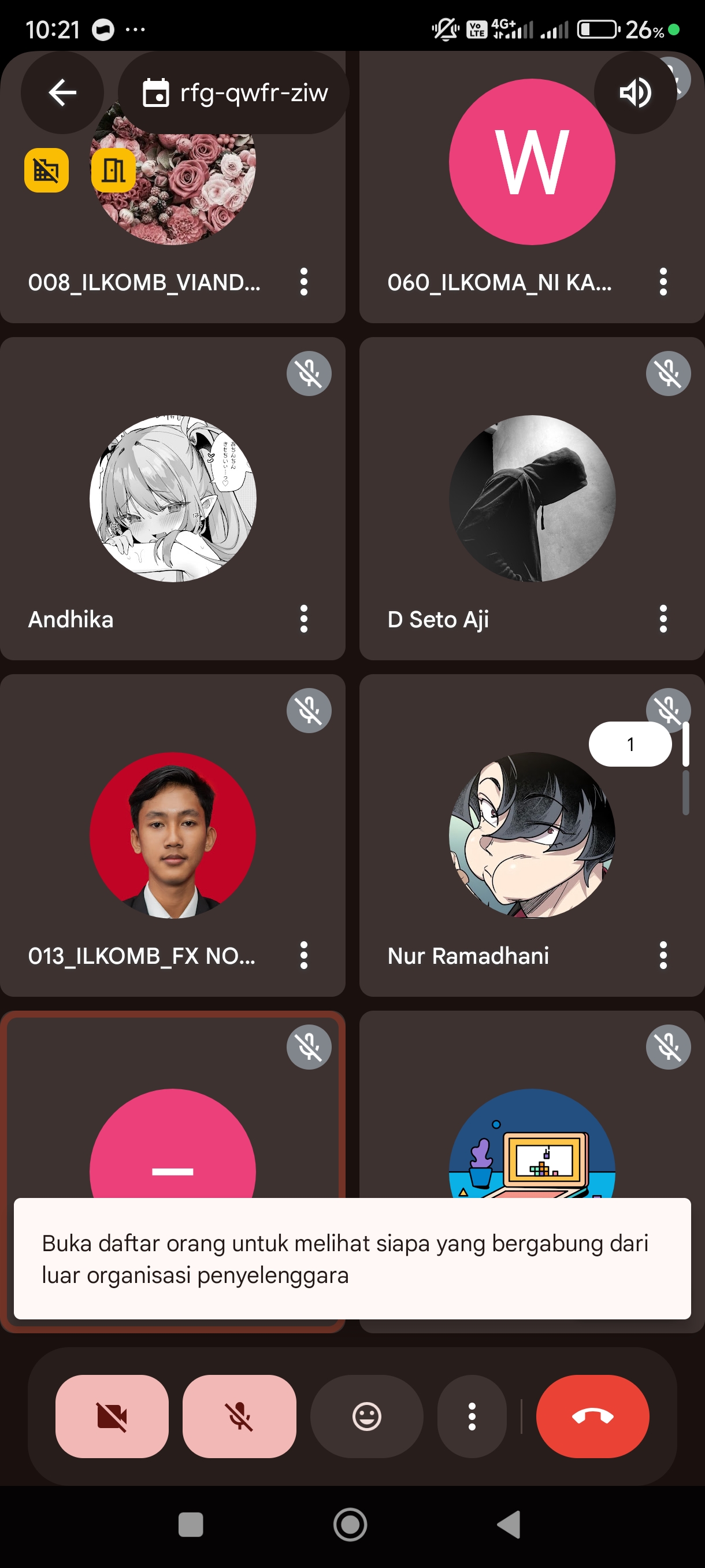This screenshot has height=1568, width=705.
Task: Tap the yellow external organization building icon
Action: 113,171
